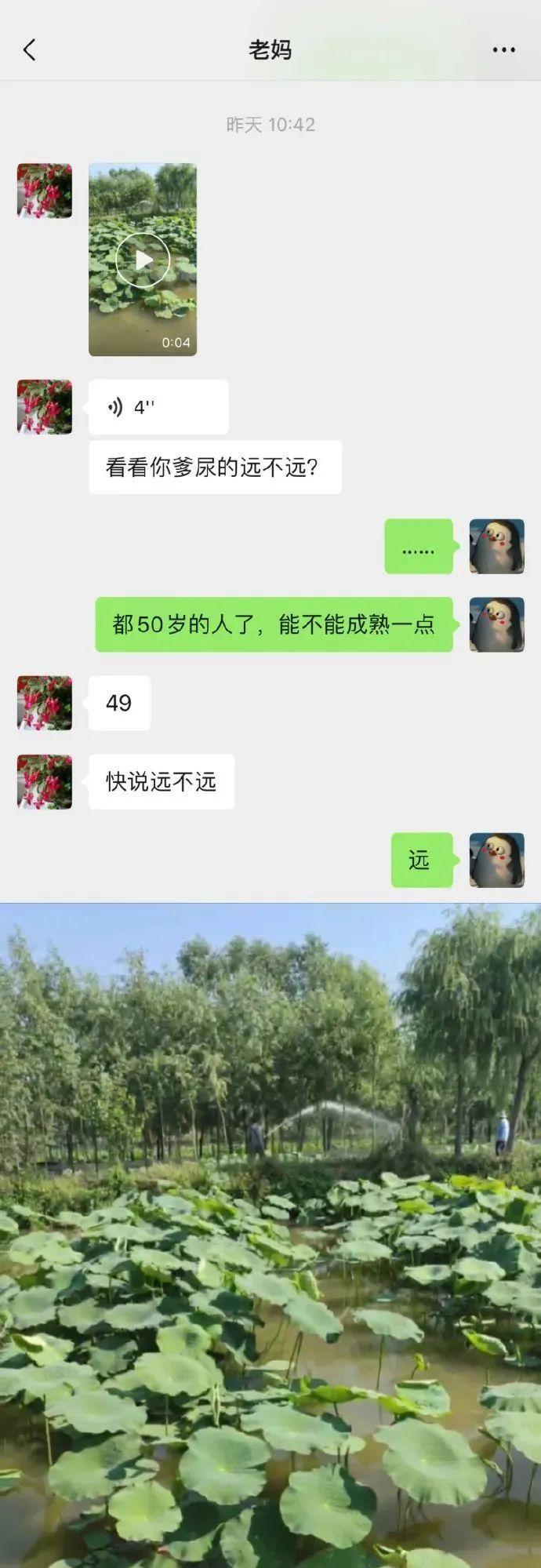The width and height of the screenshot is (541, 1568).
Task: Open the chat's three-dot overflow menu
Action: 503,50
